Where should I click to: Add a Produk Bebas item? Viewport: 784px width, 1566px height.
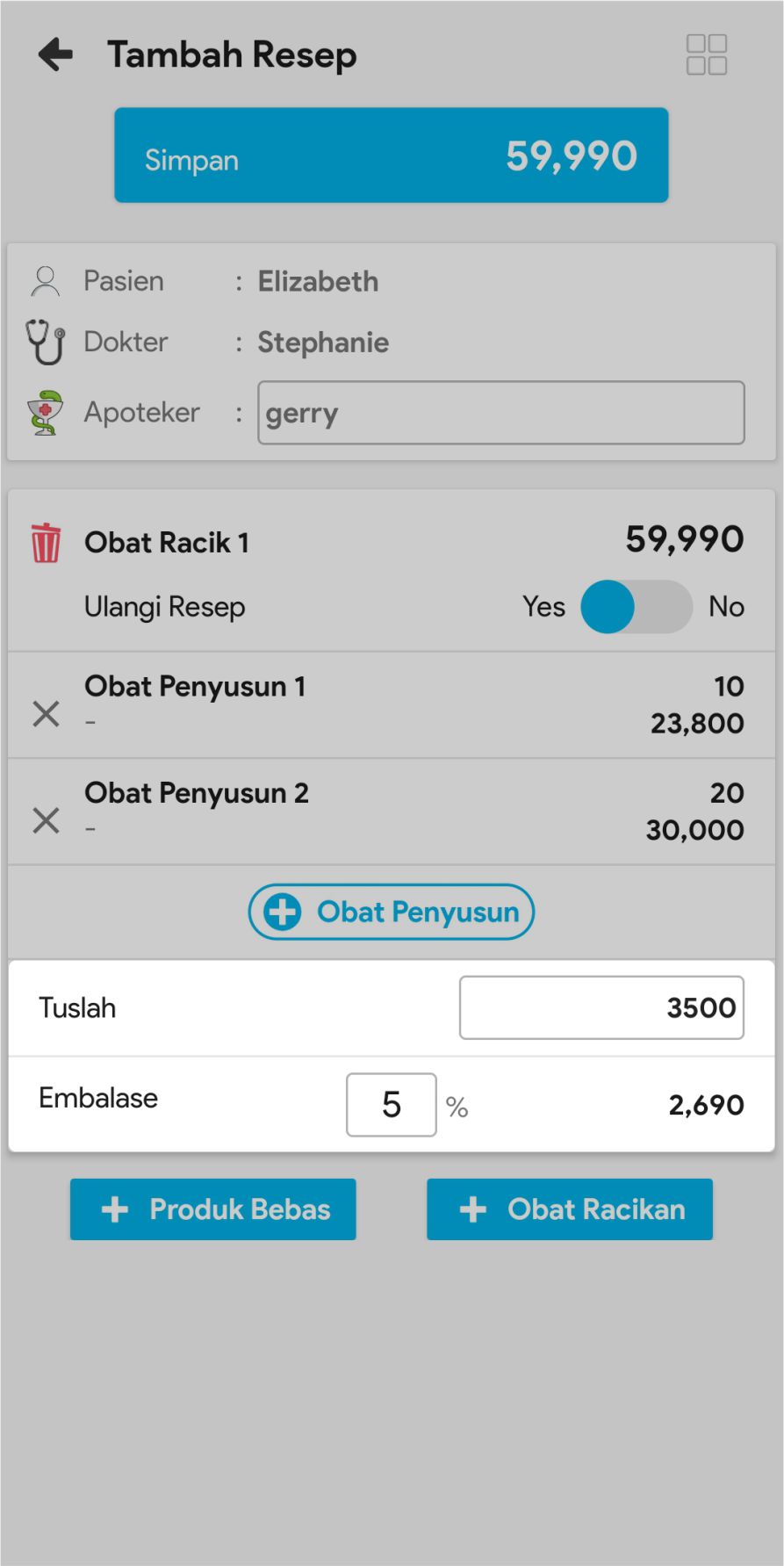click(213, 1209)
